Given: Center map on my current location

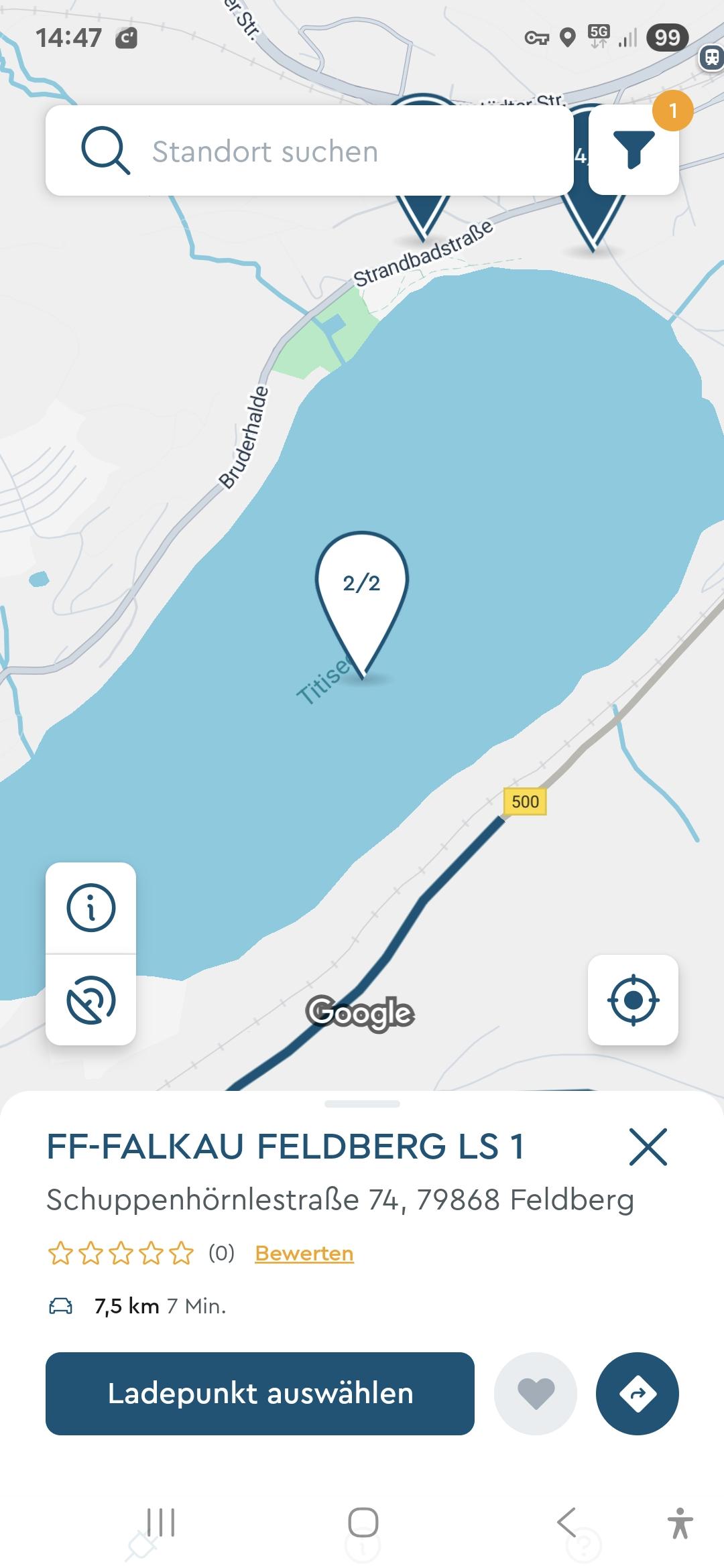Looking at the screenshot, I should [633, 1000].
